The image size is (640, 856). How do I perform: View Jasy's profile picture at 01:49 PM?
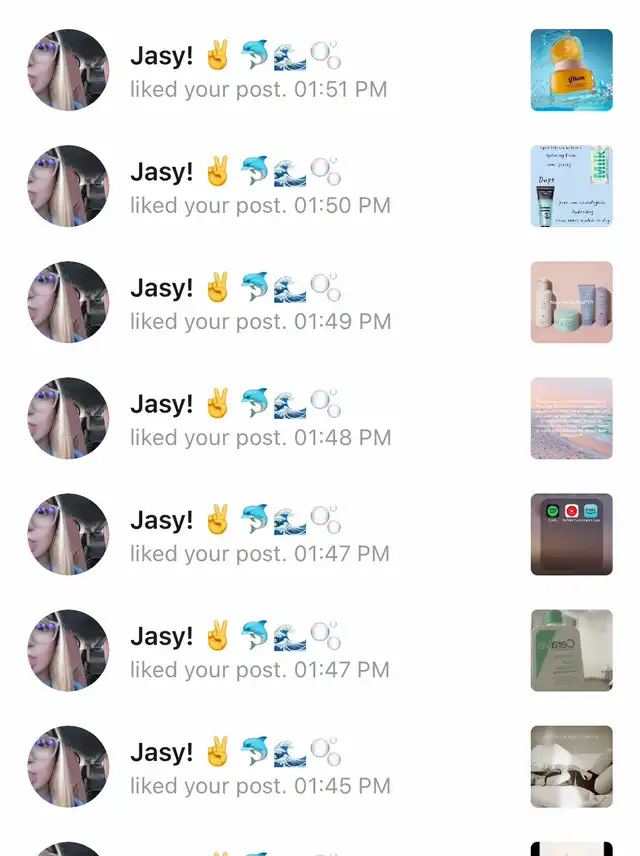(68, 302)
